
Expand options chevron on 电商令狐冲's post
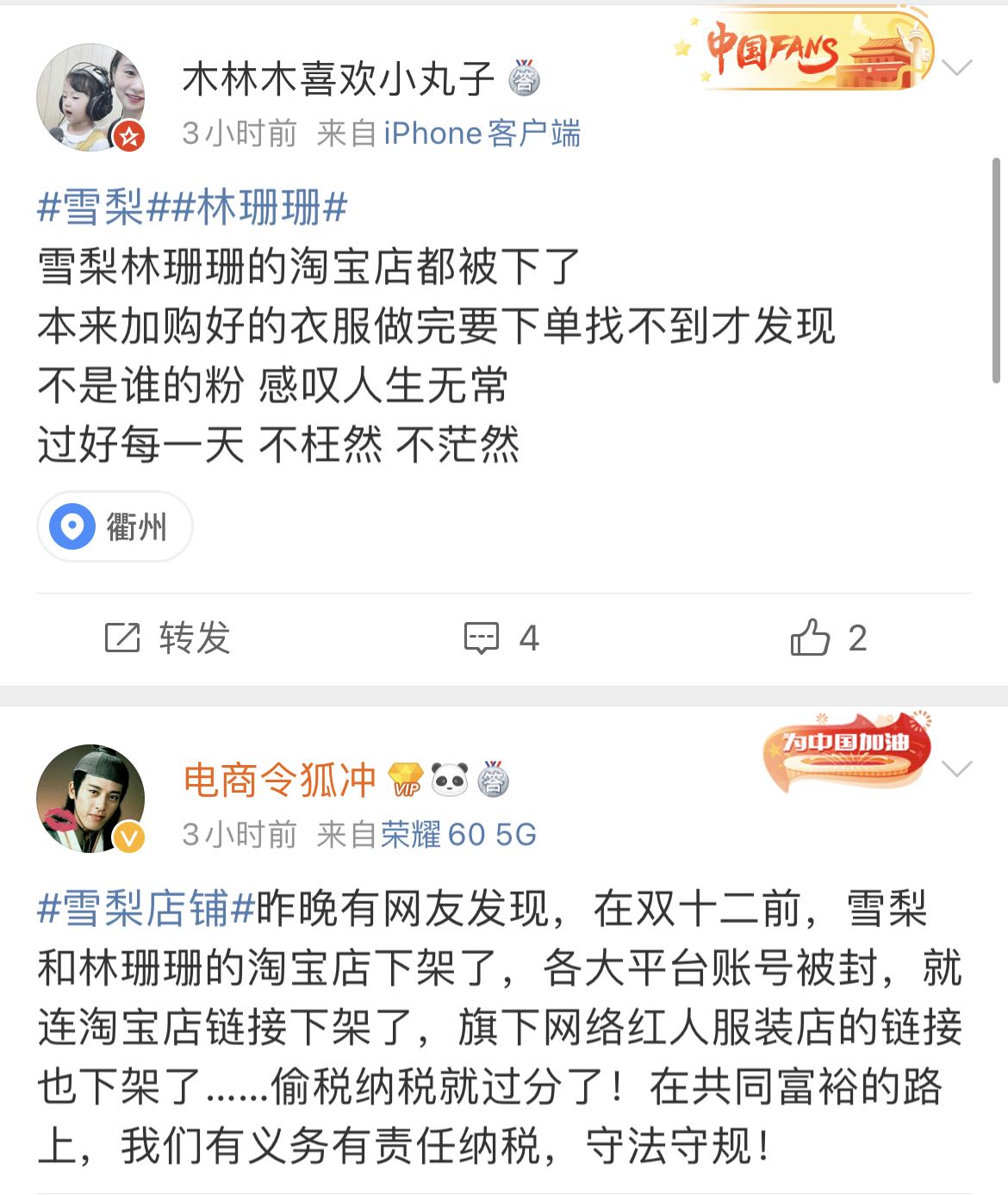[957, 769]
